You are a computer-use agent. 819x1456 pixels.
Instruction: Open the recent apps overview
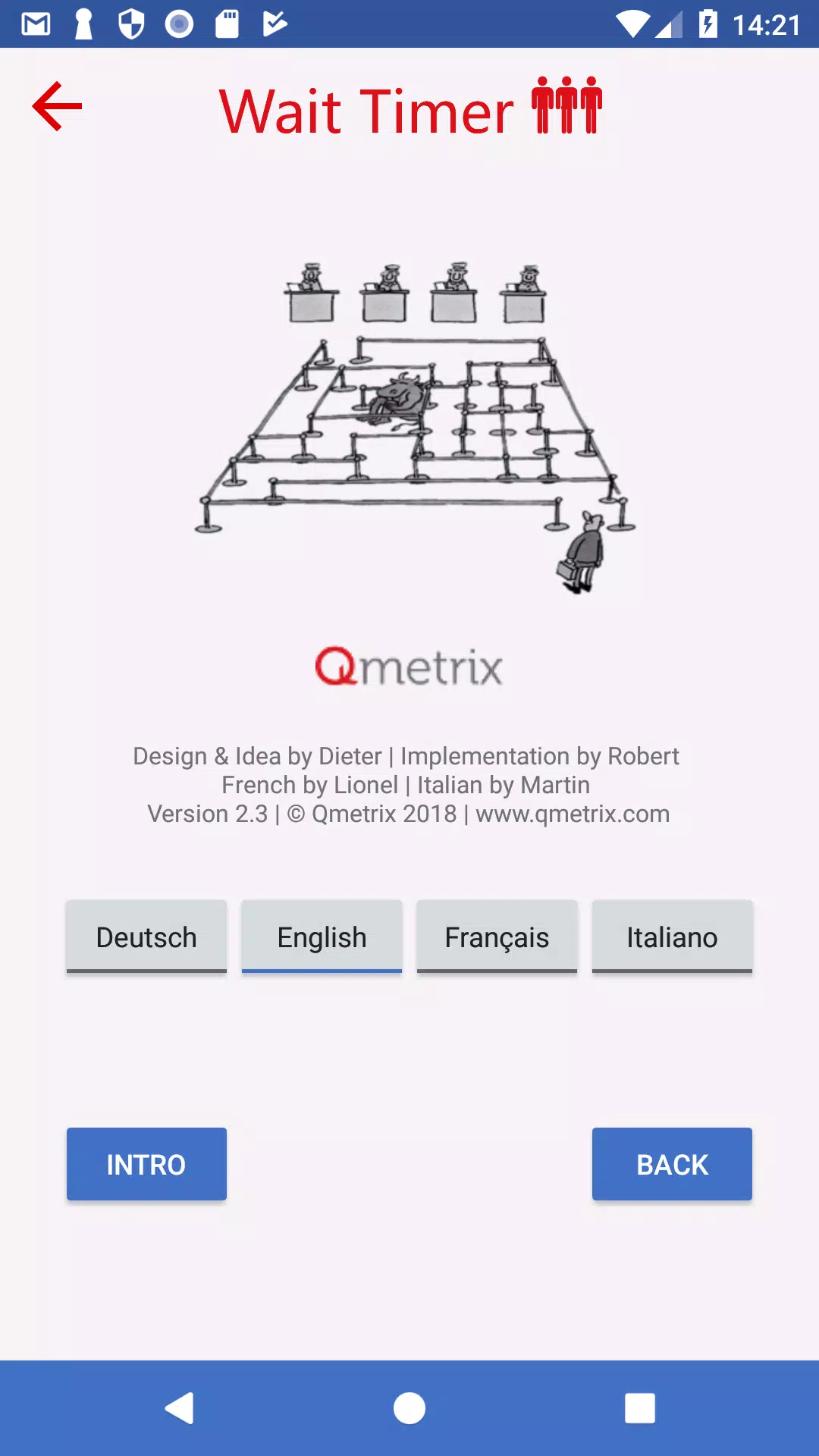coord(640,1408)
